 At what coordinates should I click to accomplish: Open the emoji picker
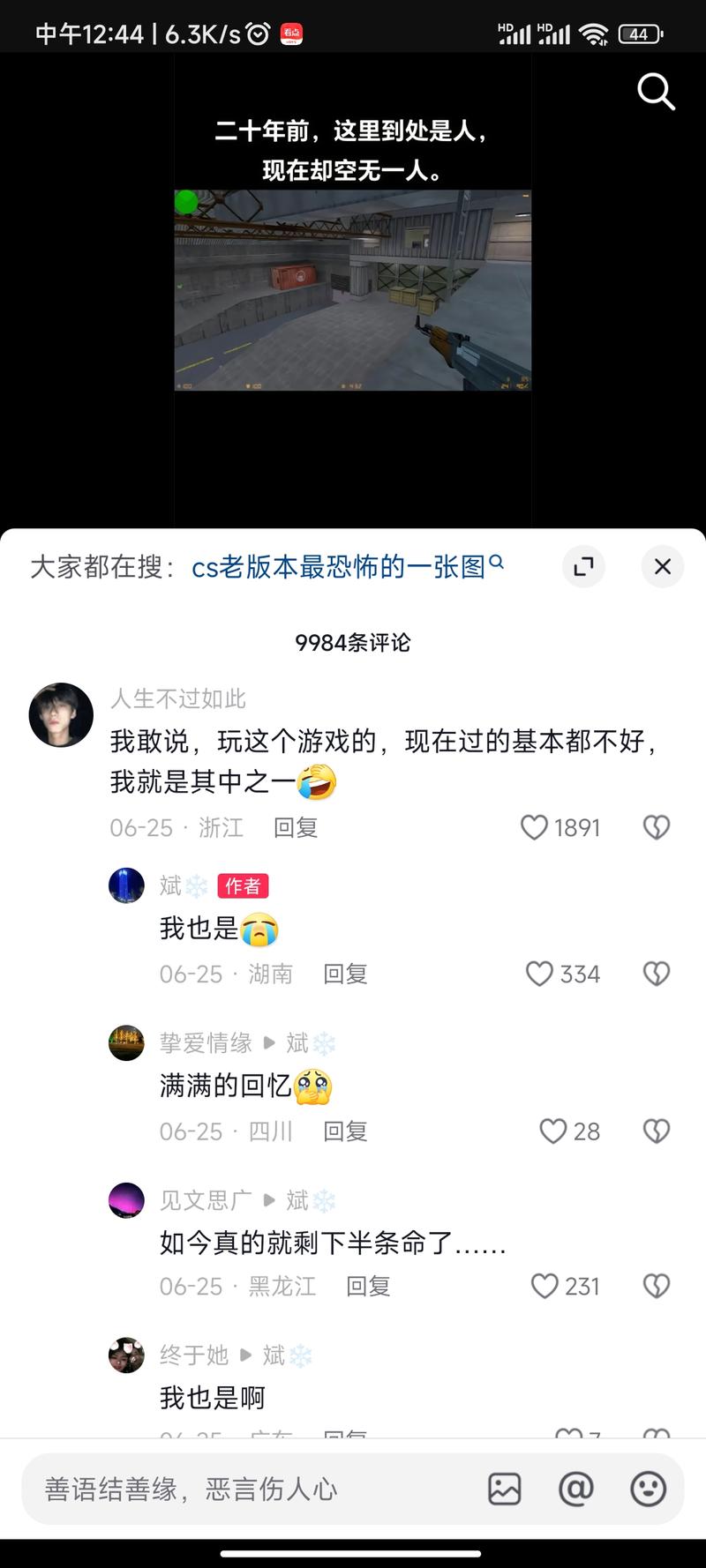point(648,1490)
